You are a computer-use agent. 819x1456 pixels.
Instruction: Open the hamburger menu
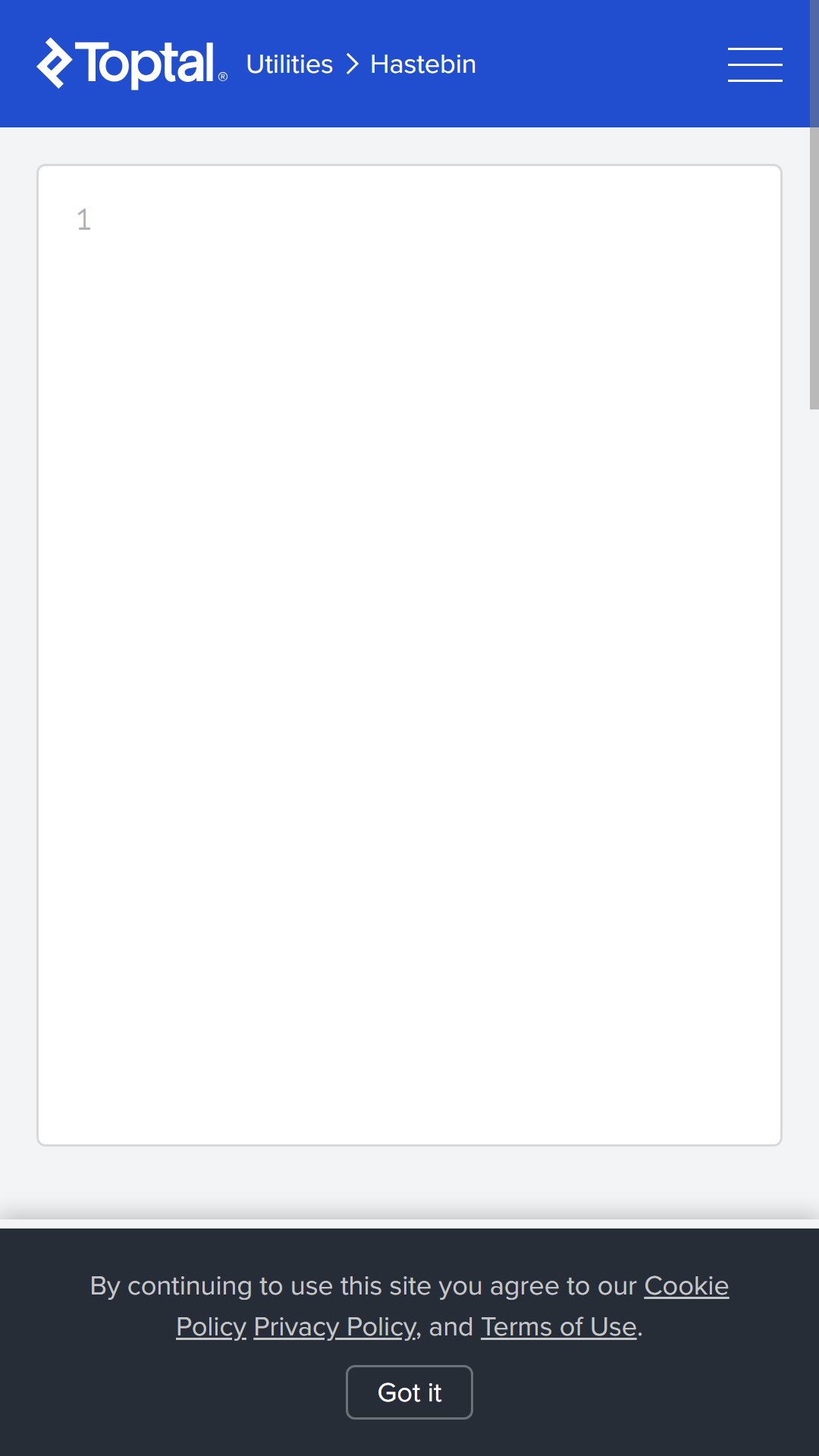pos(755,64)
